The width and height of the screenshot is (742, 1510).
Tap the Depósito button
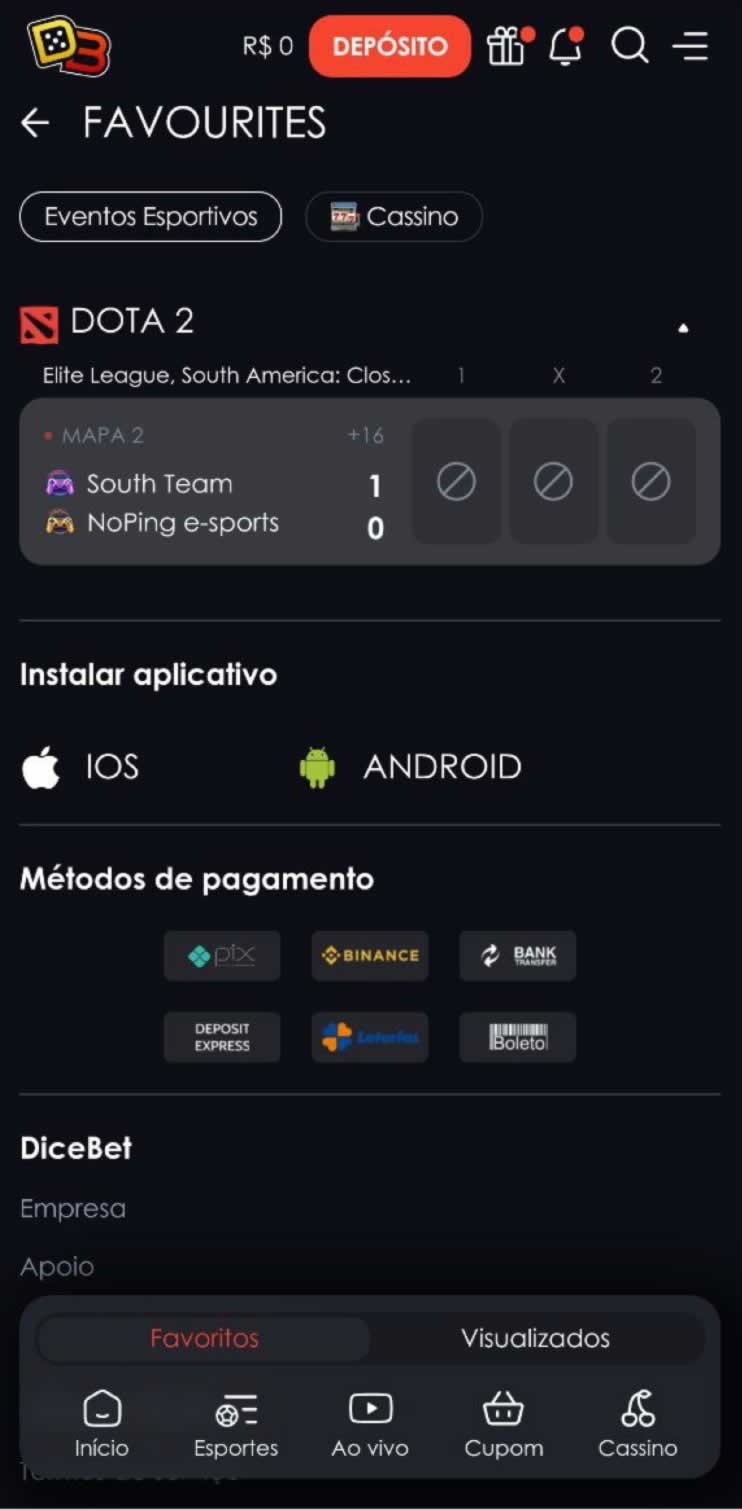point(389,46)
